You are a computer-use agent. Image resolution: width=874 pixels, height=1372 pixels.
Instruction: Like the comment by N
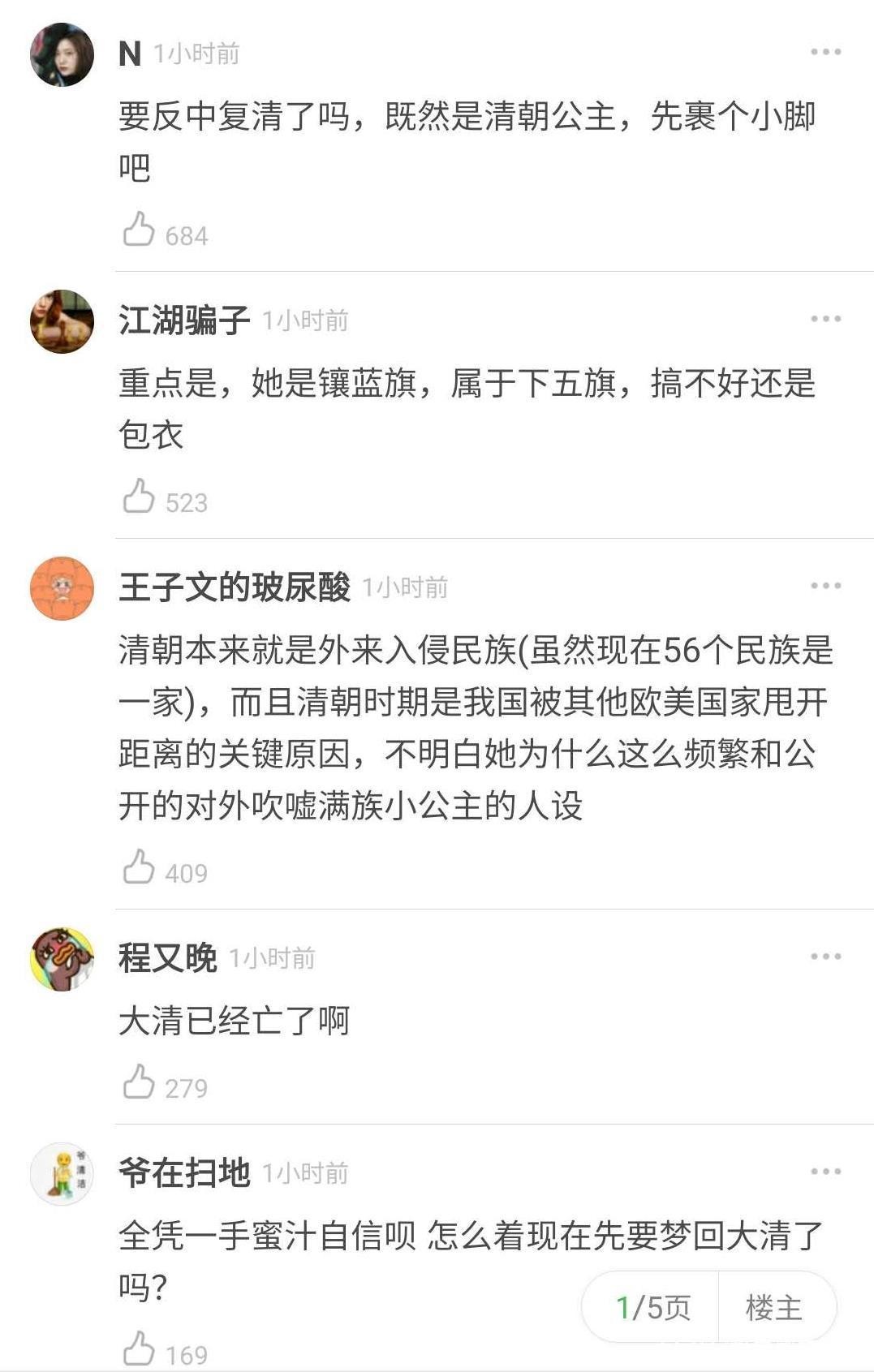(139, 230)
